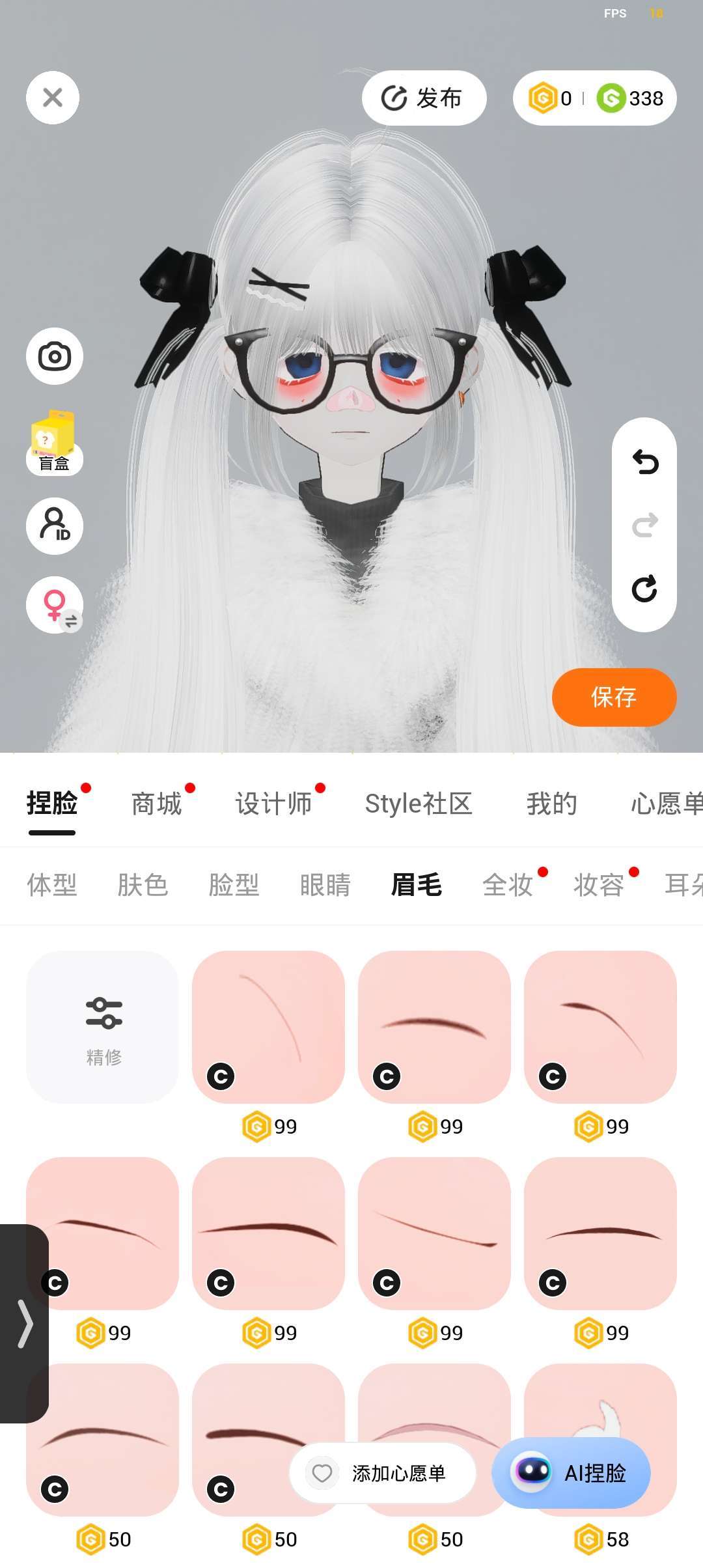Undo the last change
703x1568 pixels.
[x=645, y=462]
